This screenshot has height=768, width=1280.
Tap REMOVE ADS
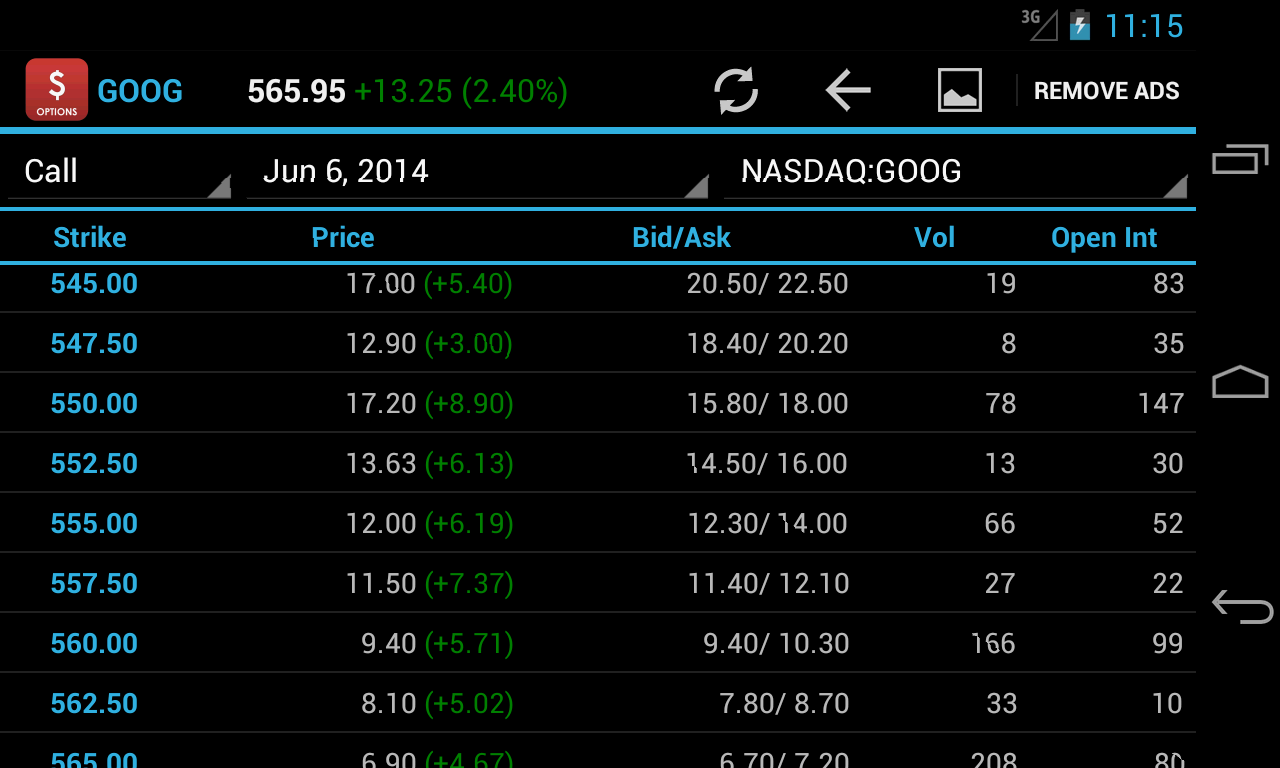[x=1106, y=91]
